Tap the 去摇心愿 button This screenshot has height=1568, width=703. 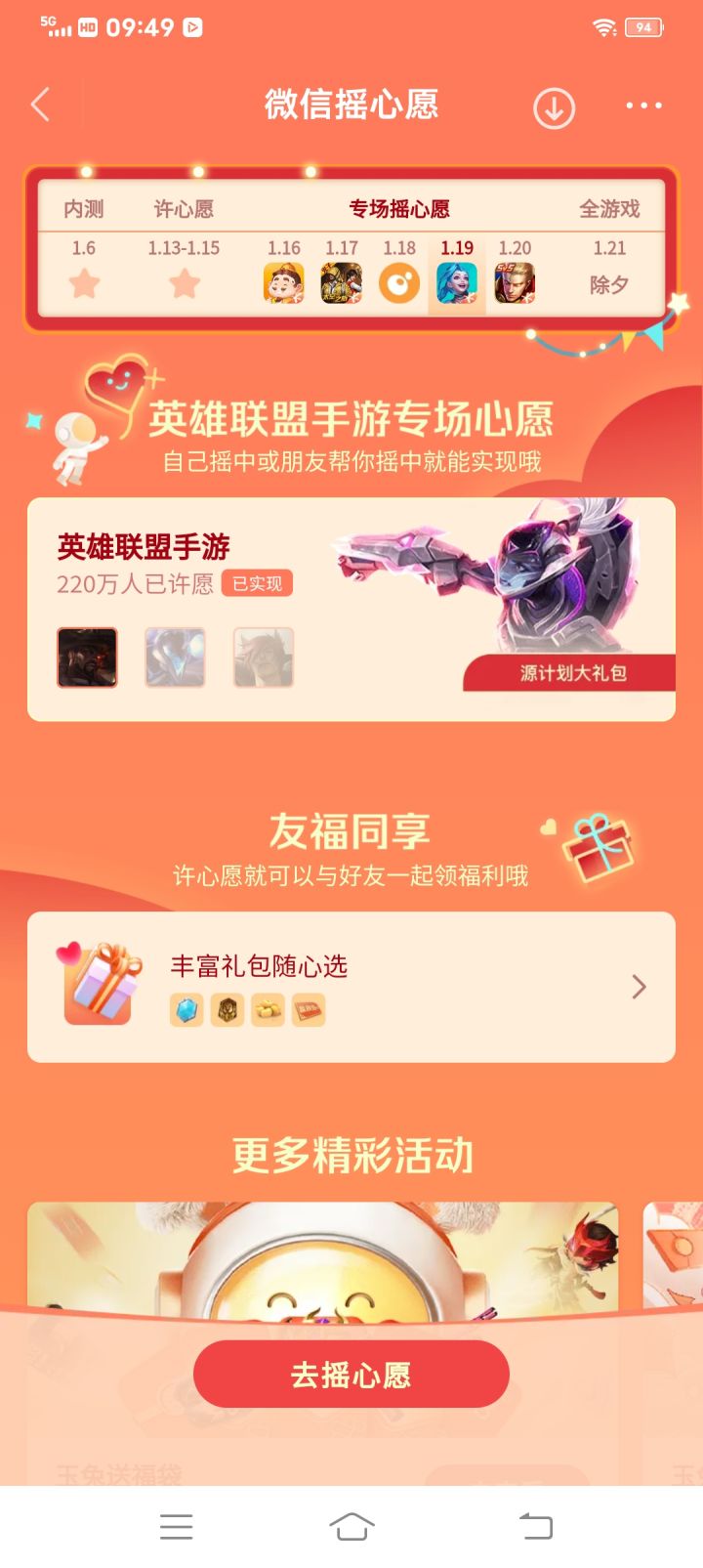point(351,1374)
